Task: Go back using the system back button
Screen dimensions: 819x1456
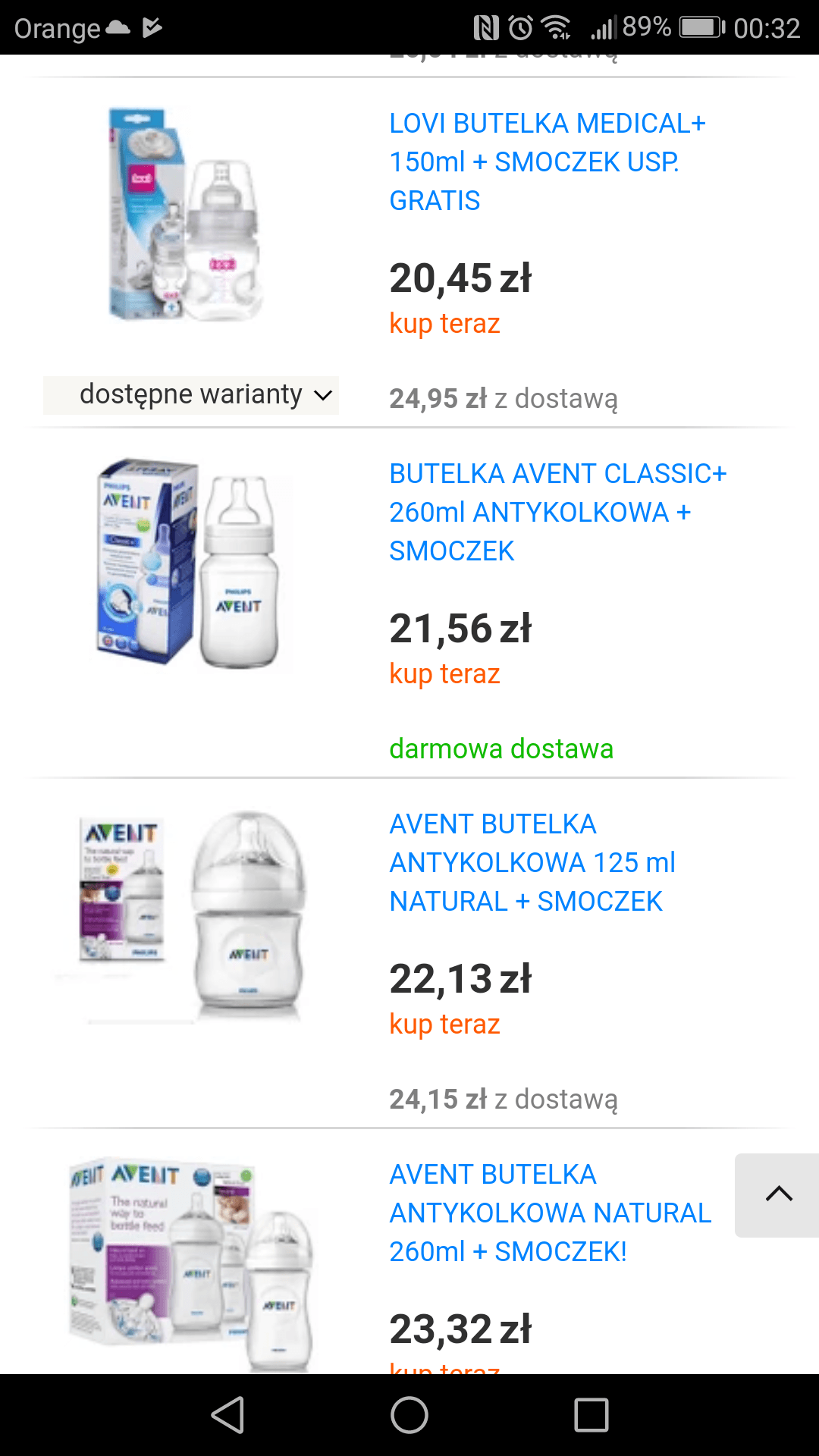Action: [x=228, y=1415]
